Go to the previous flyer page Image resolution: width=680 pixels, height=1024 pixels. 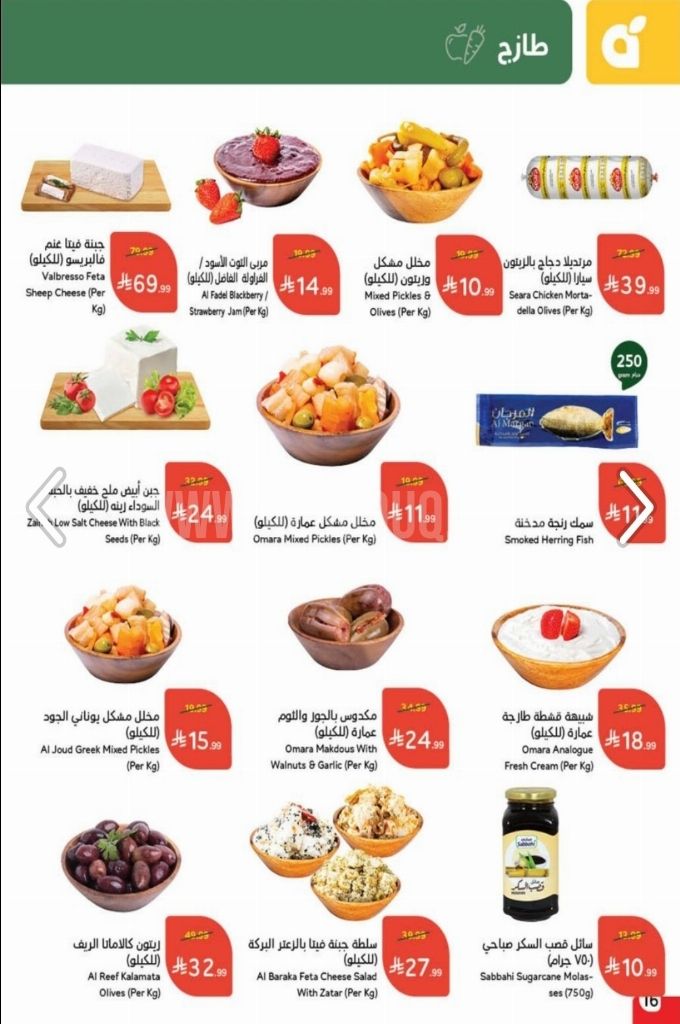point(46,508)
